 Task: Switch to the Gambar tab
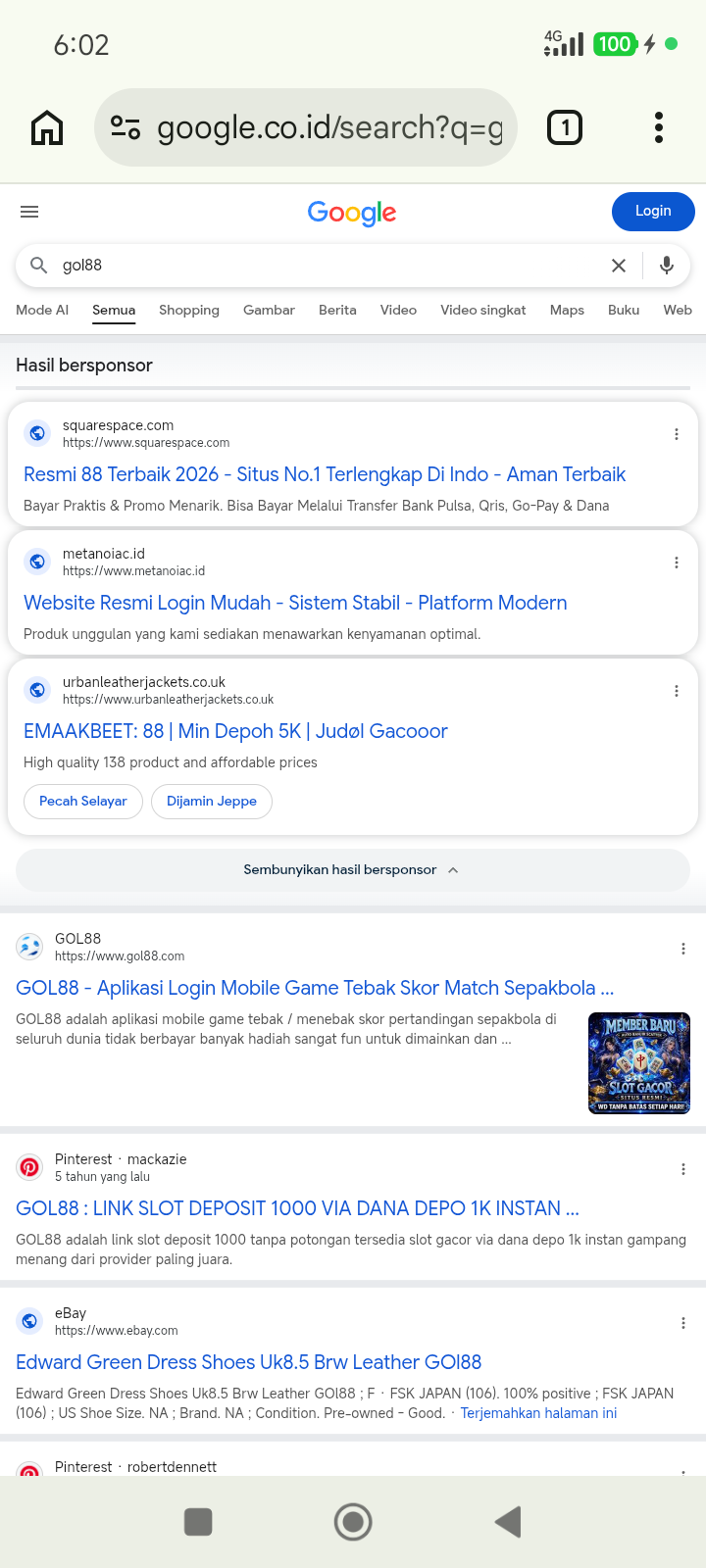tap(269, 310)
